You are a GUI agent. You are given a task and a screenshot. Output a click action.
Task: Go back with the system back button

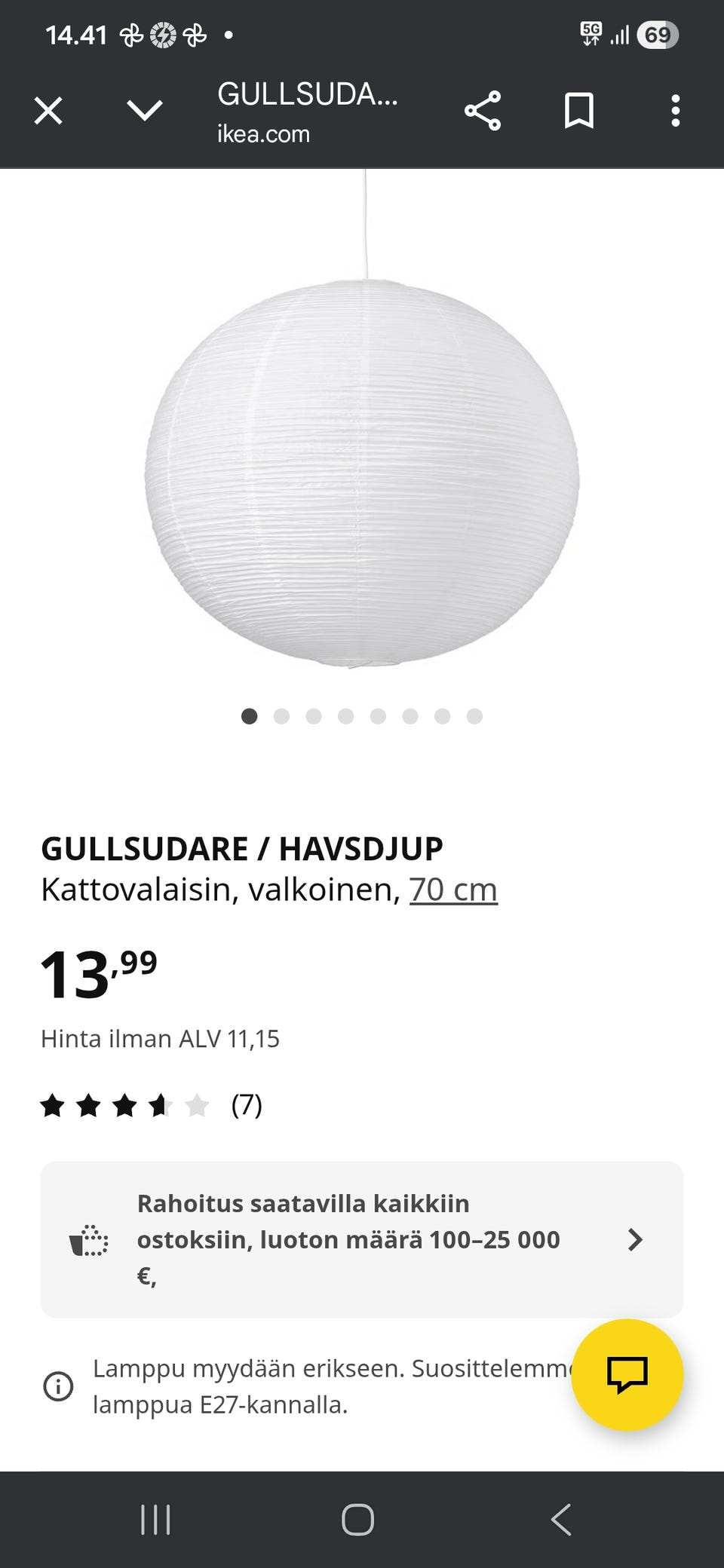click(x=561, y=1520)
